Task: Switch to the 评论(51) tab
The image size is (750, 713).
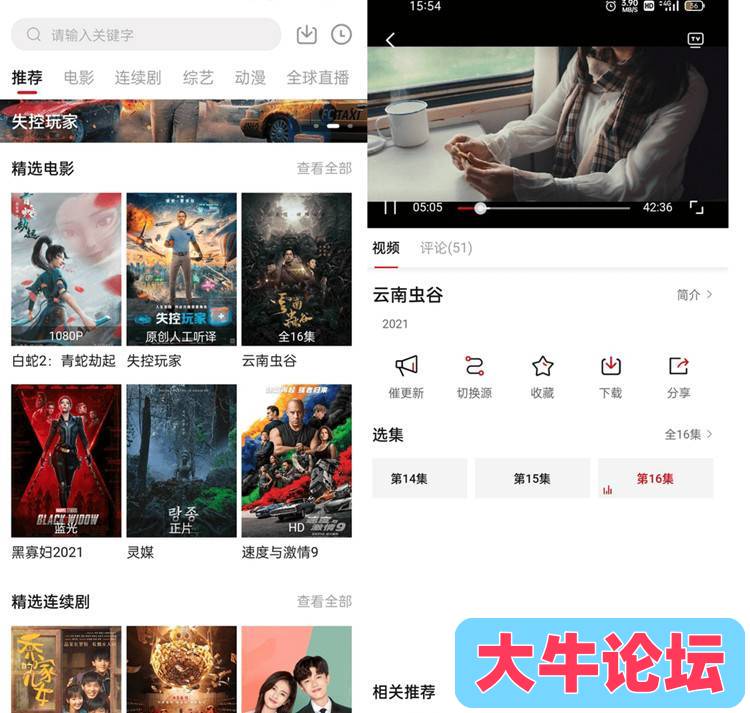Action: click(446, 248)
